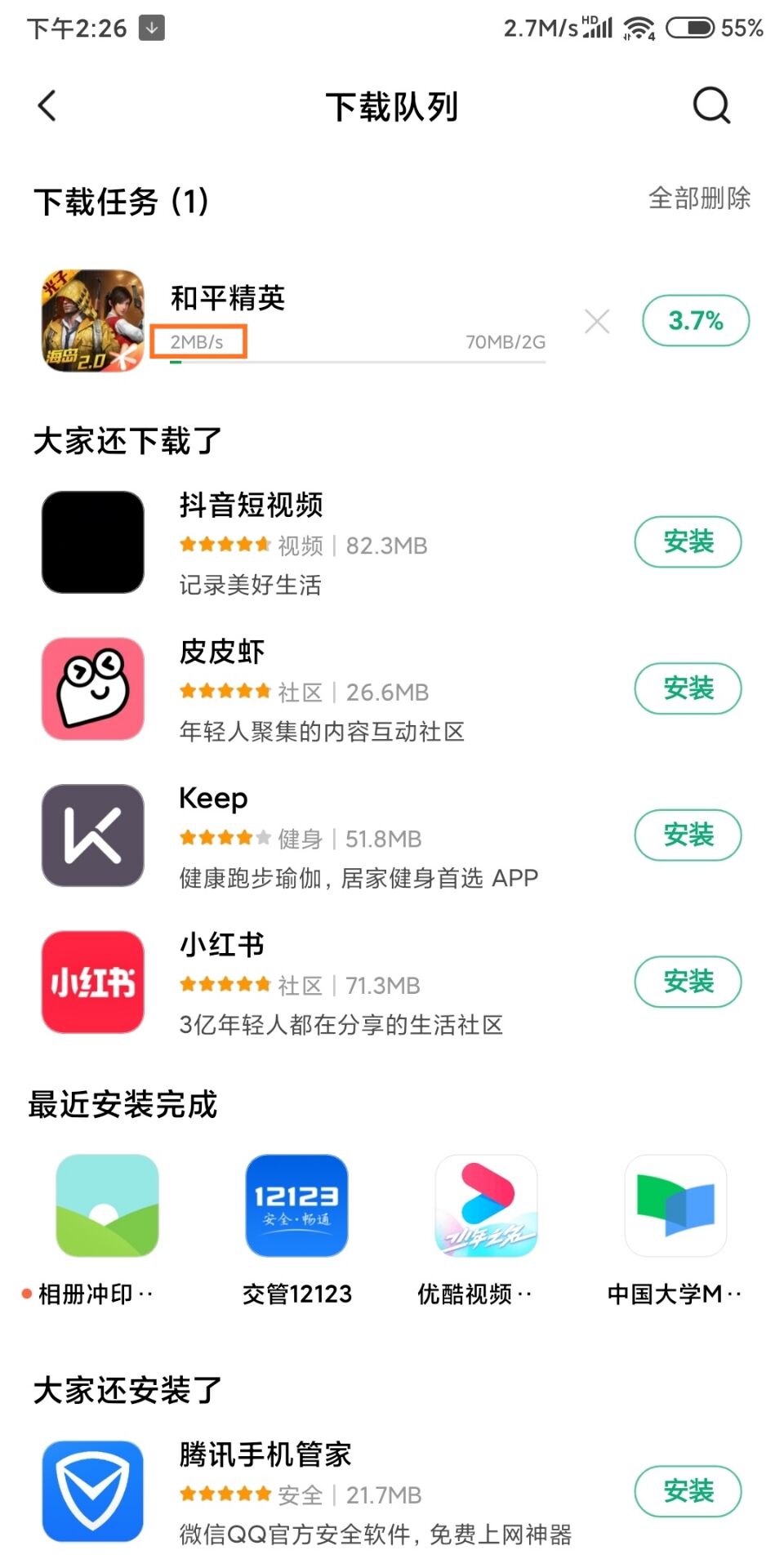The width and height of the screenshot is (784, 1568).
Task: Install 腾讯手机管家 via 安装 button
Action: click(x=688, y=1491)
